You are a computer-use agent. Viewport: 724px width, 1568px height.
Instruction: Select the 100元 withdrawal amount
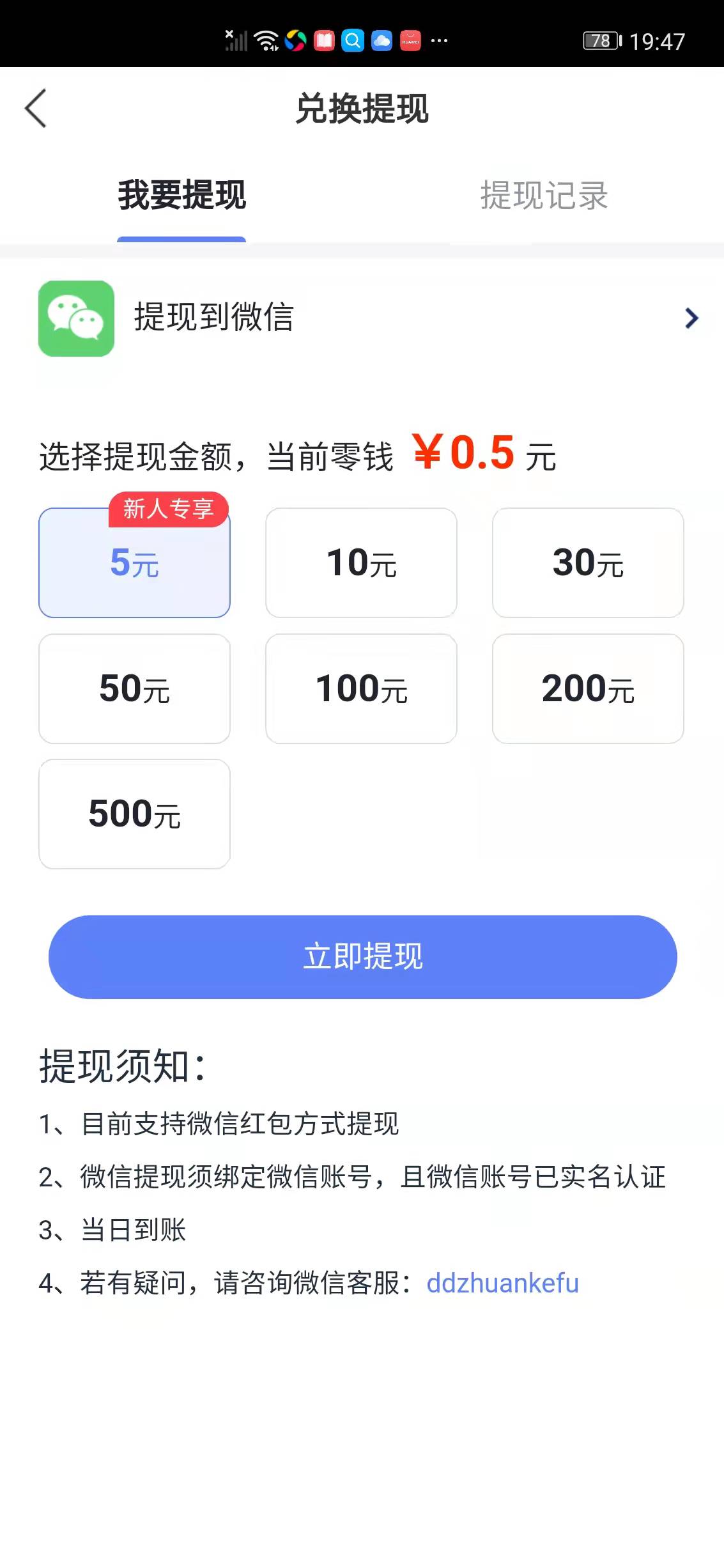[361, 688]
